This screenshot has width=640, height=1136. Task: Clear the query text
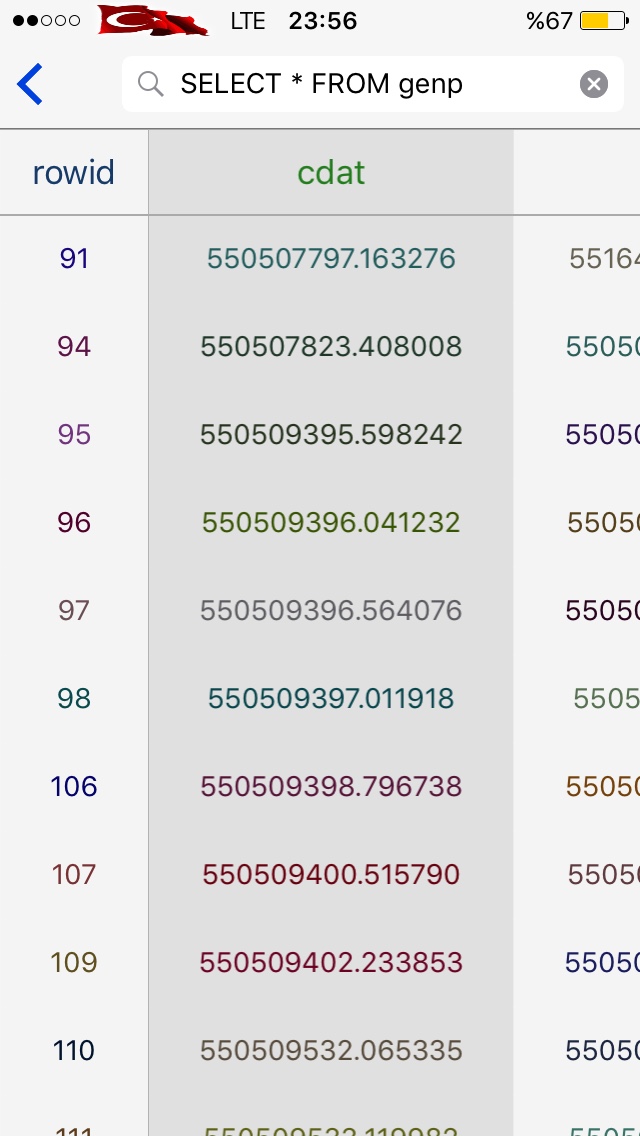tap(594, 84)
